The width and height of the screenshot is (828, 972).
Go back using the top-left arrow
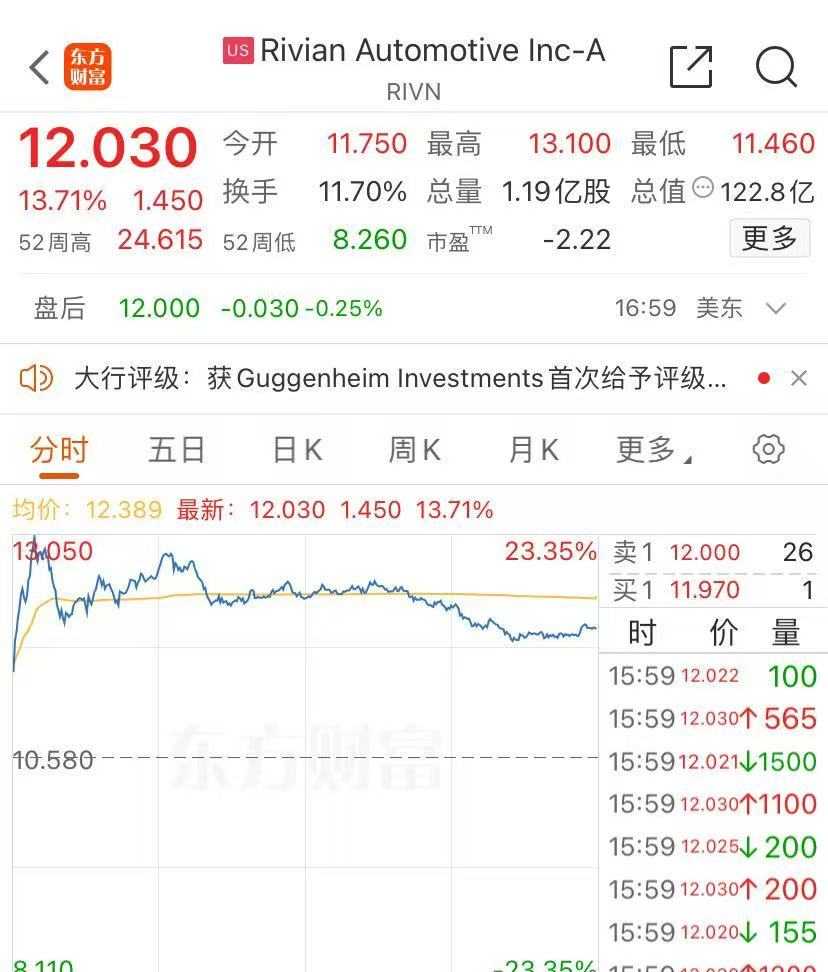[39, 67]
